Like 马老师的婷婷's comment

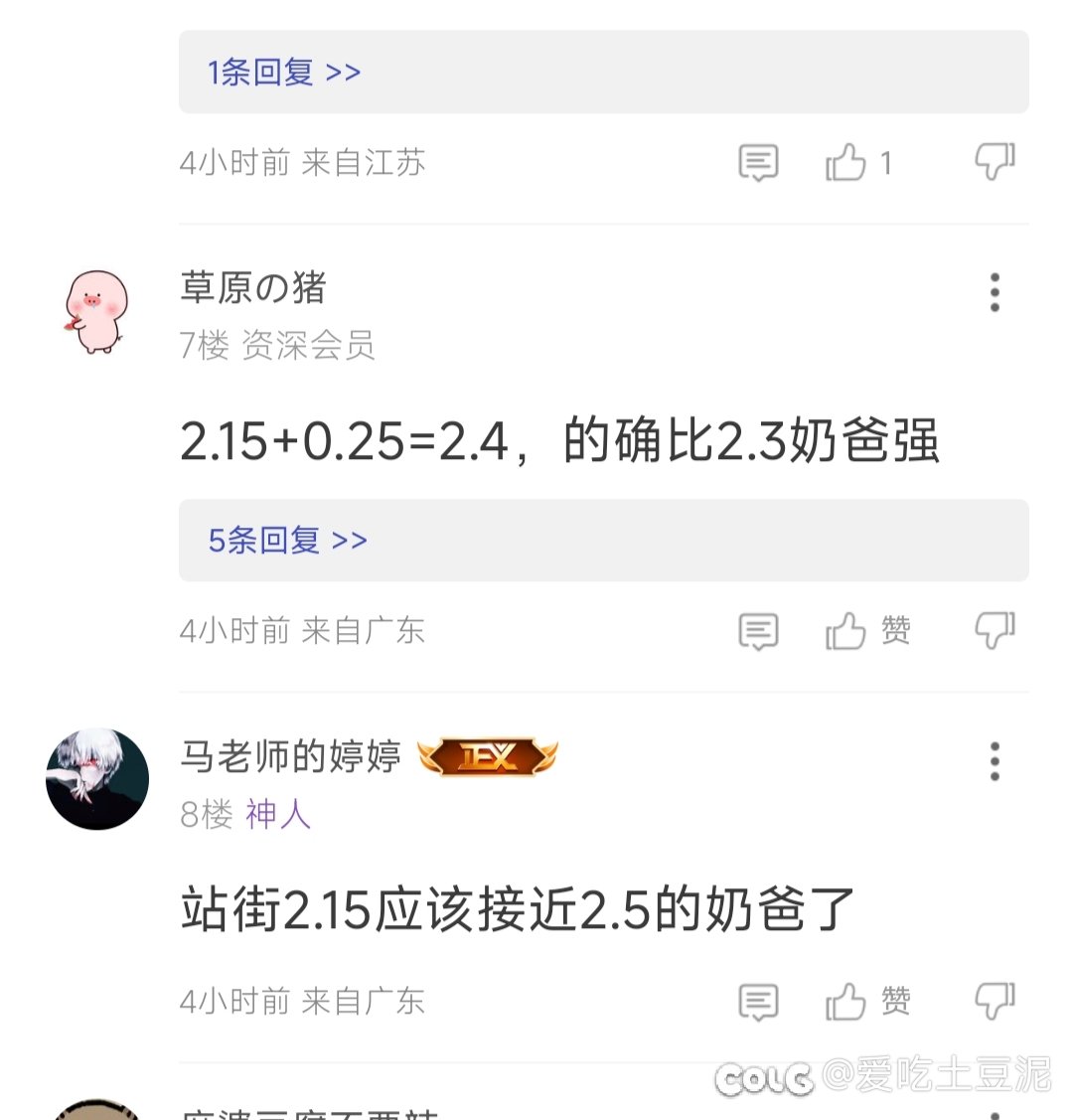click(x=845, y=1002)
